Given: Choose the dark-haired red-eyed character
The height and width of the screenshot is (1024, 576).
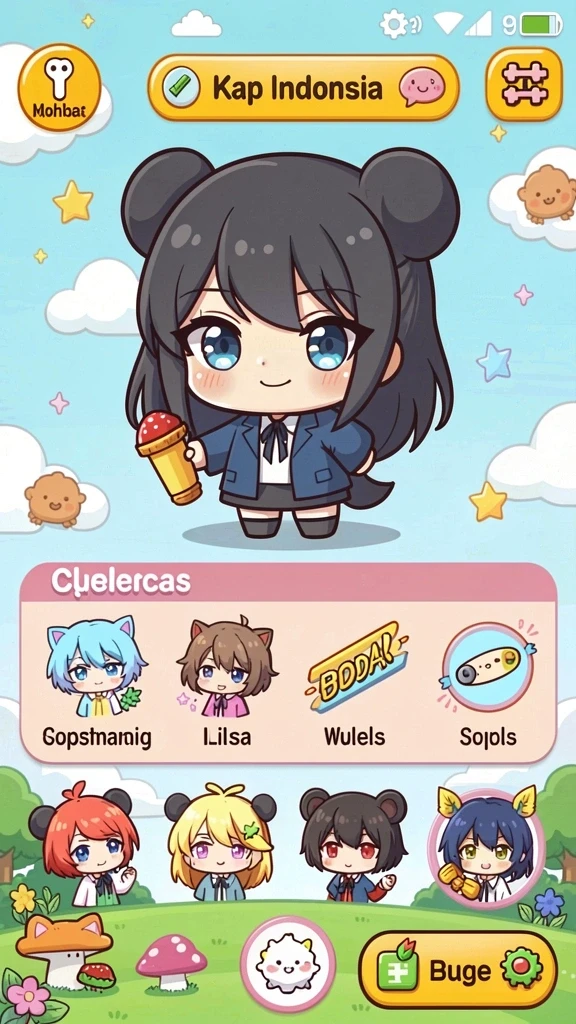Looking at the screenshot, I should tap(353, 844).
